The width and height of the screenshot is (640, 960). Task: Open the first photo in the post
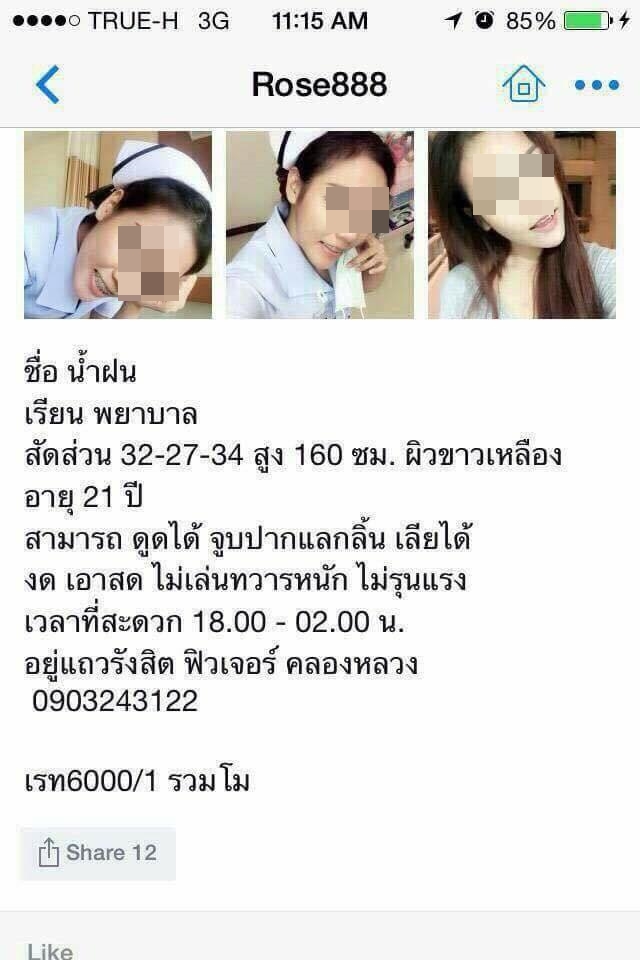point(118,225)
